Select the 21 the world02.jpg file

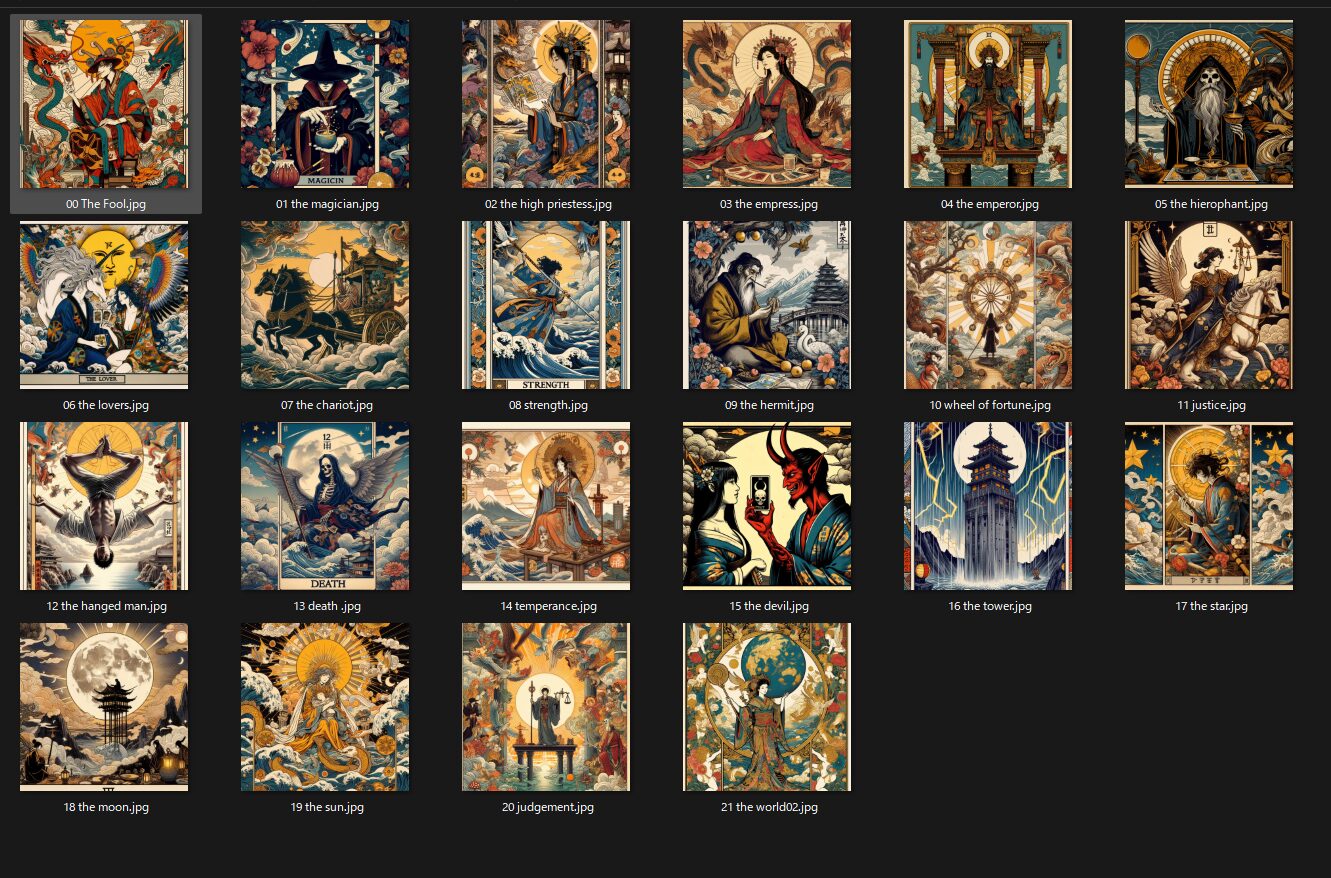767,707
